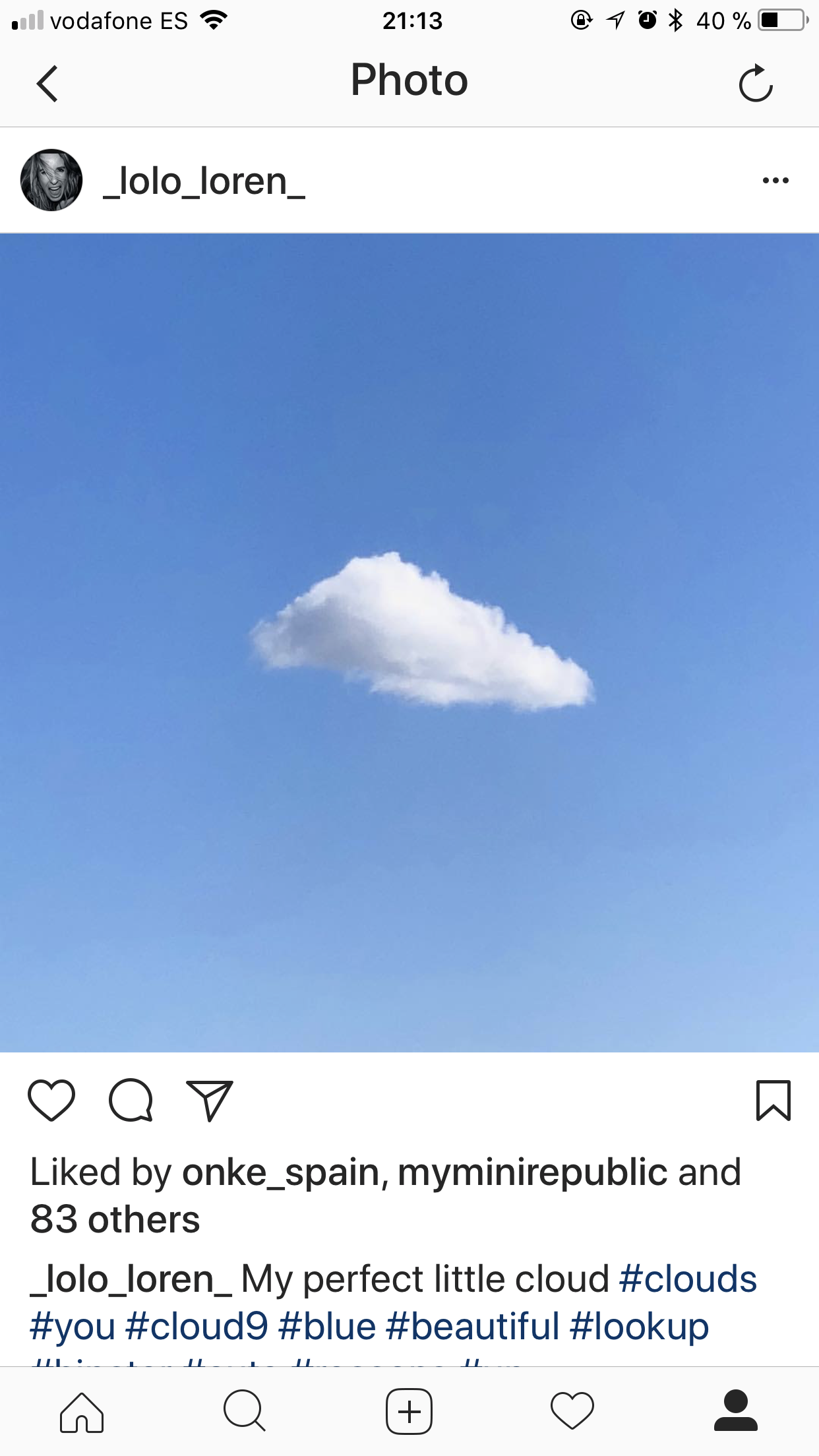Like the cloud photo
This screenshot has width=819, height=1456.
point(51,1100)
